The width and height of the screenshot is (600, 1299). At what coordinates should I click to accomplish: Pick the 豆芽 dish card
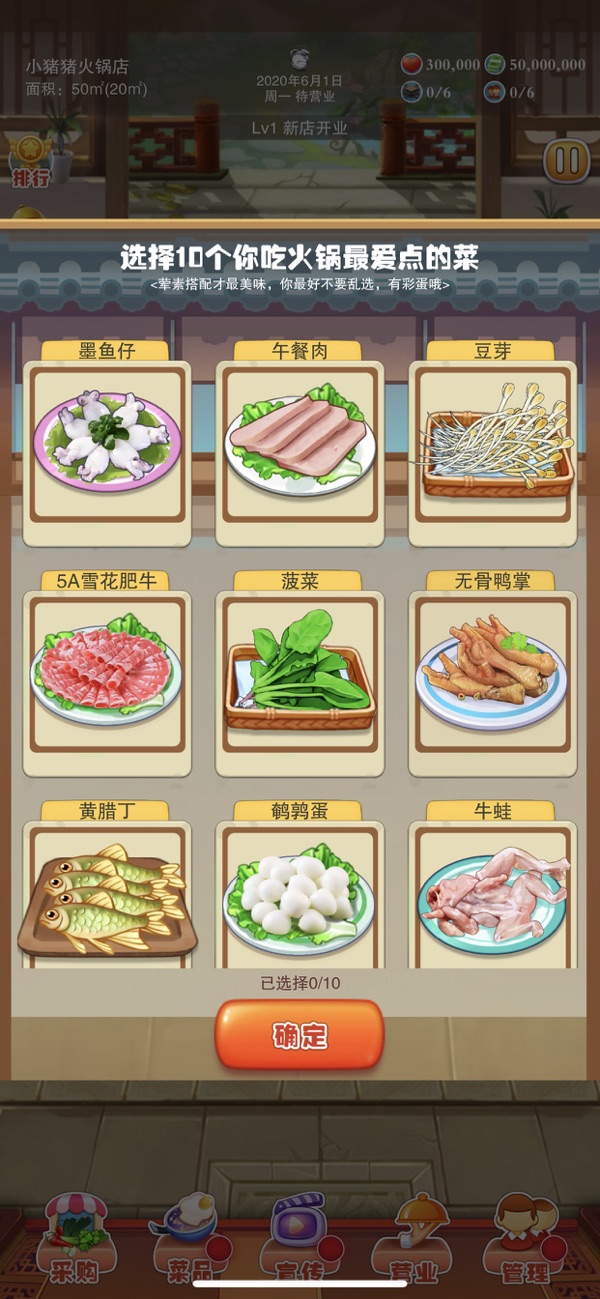point(493,443)
